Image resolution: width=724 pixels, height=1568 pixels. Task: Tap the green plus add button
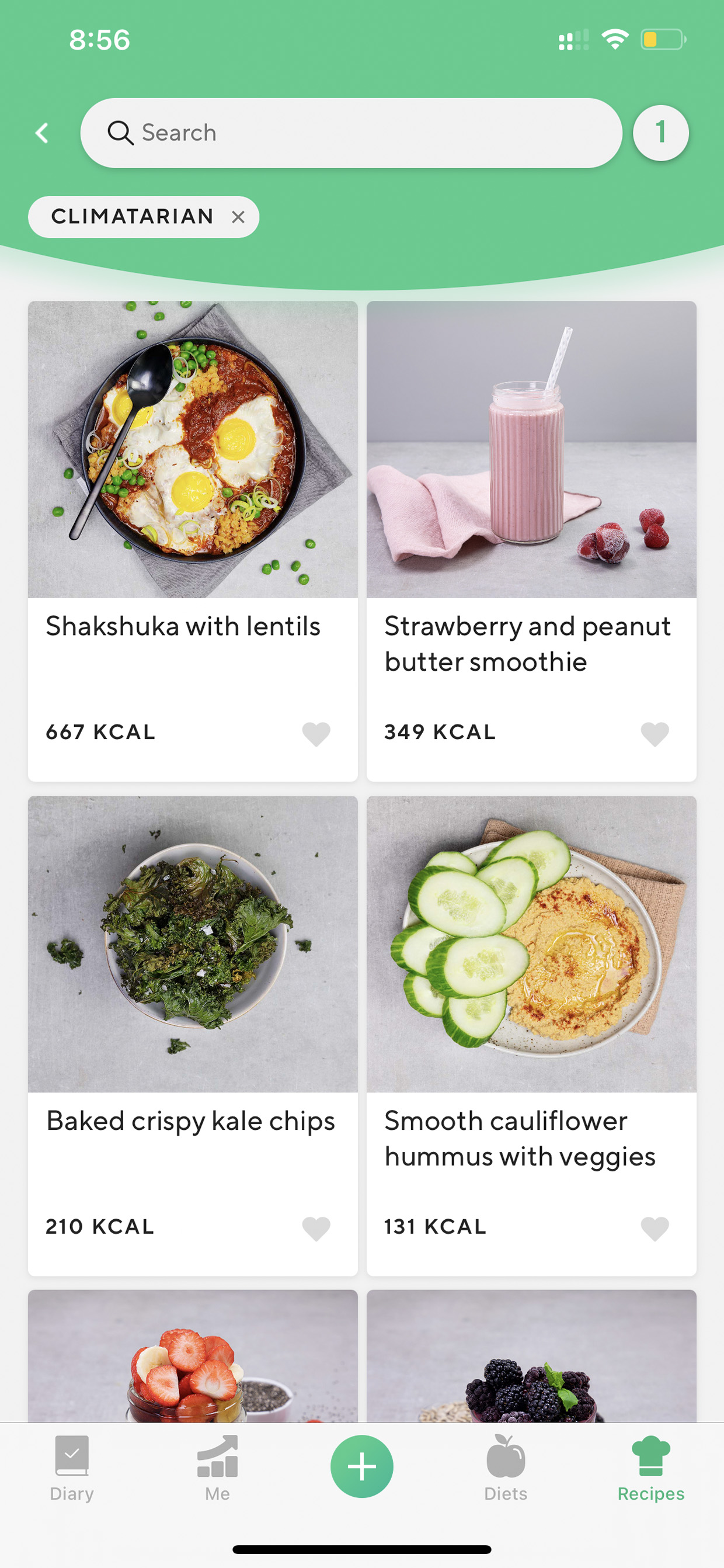362,1466
